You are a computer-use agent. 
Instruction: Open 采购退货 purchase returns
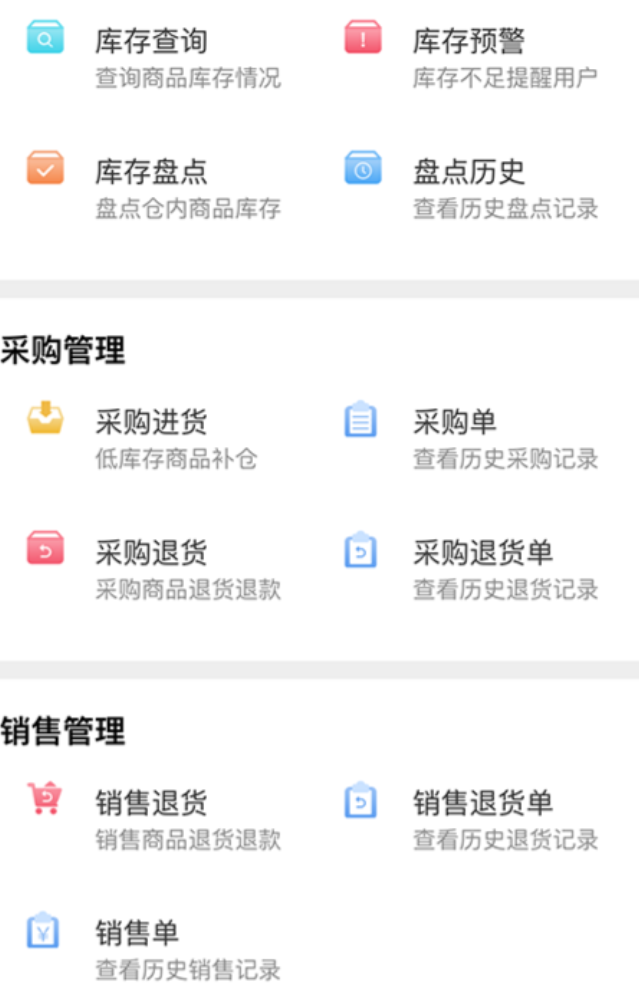151,553
